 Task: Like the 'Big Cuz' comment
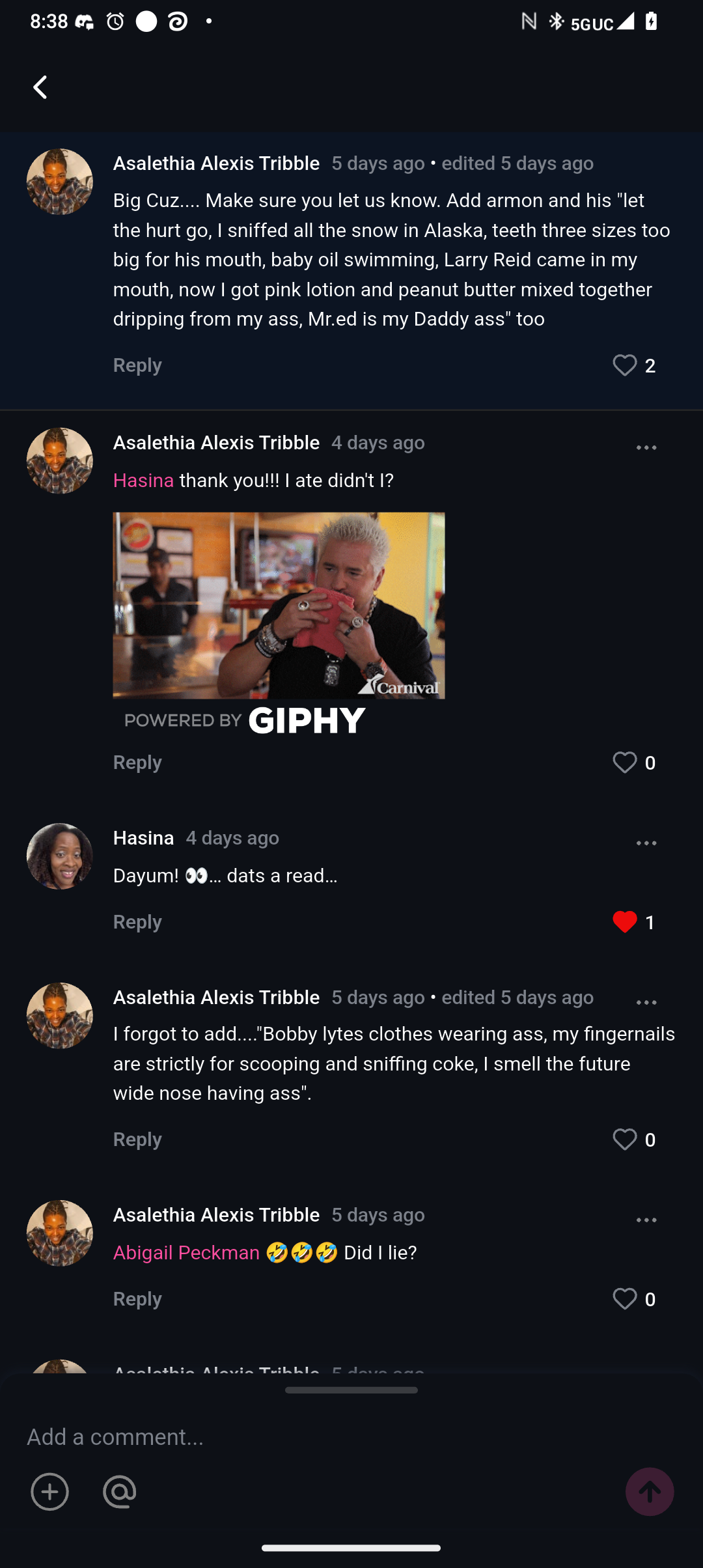coord(625,365)
